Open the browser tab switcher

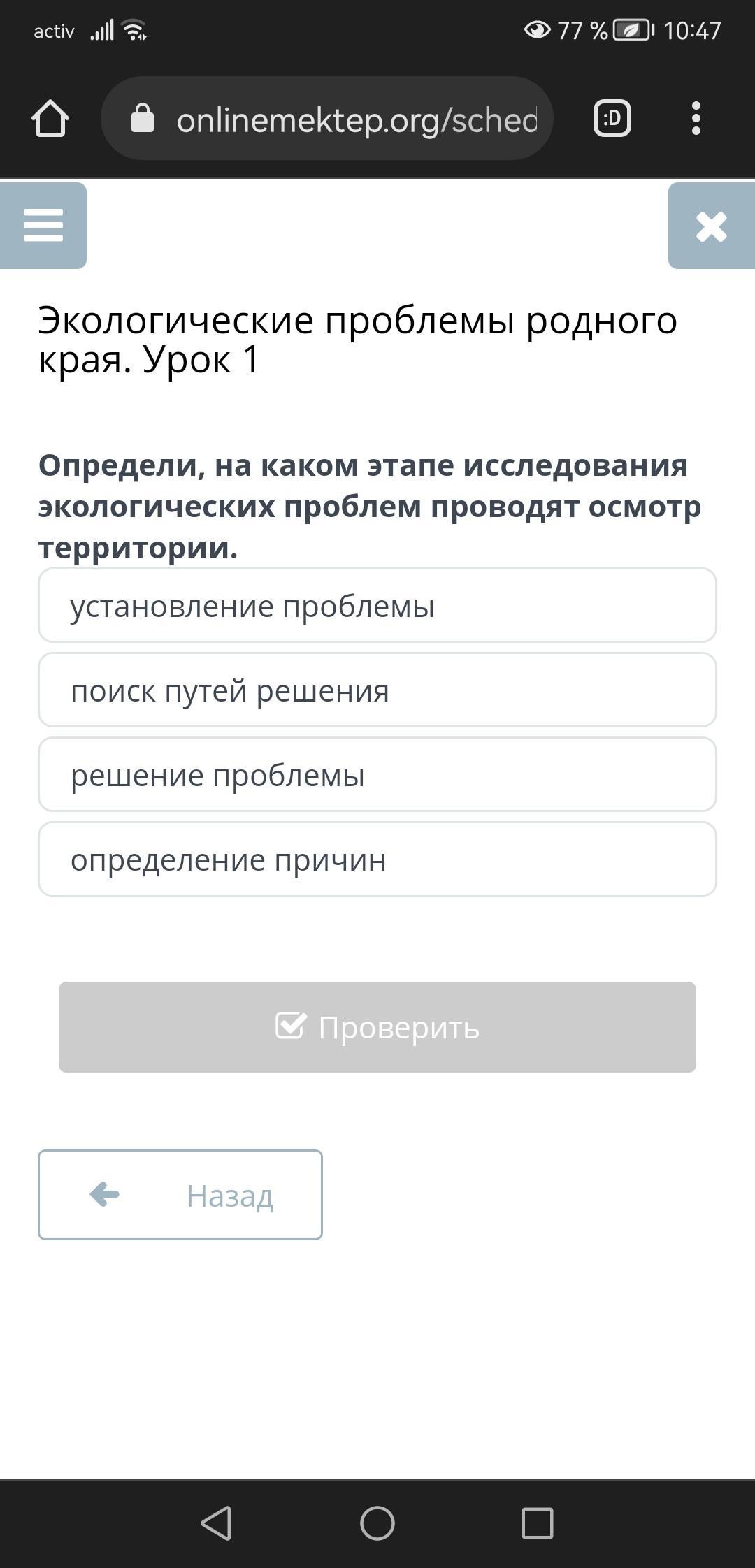(x=612, y=118)
